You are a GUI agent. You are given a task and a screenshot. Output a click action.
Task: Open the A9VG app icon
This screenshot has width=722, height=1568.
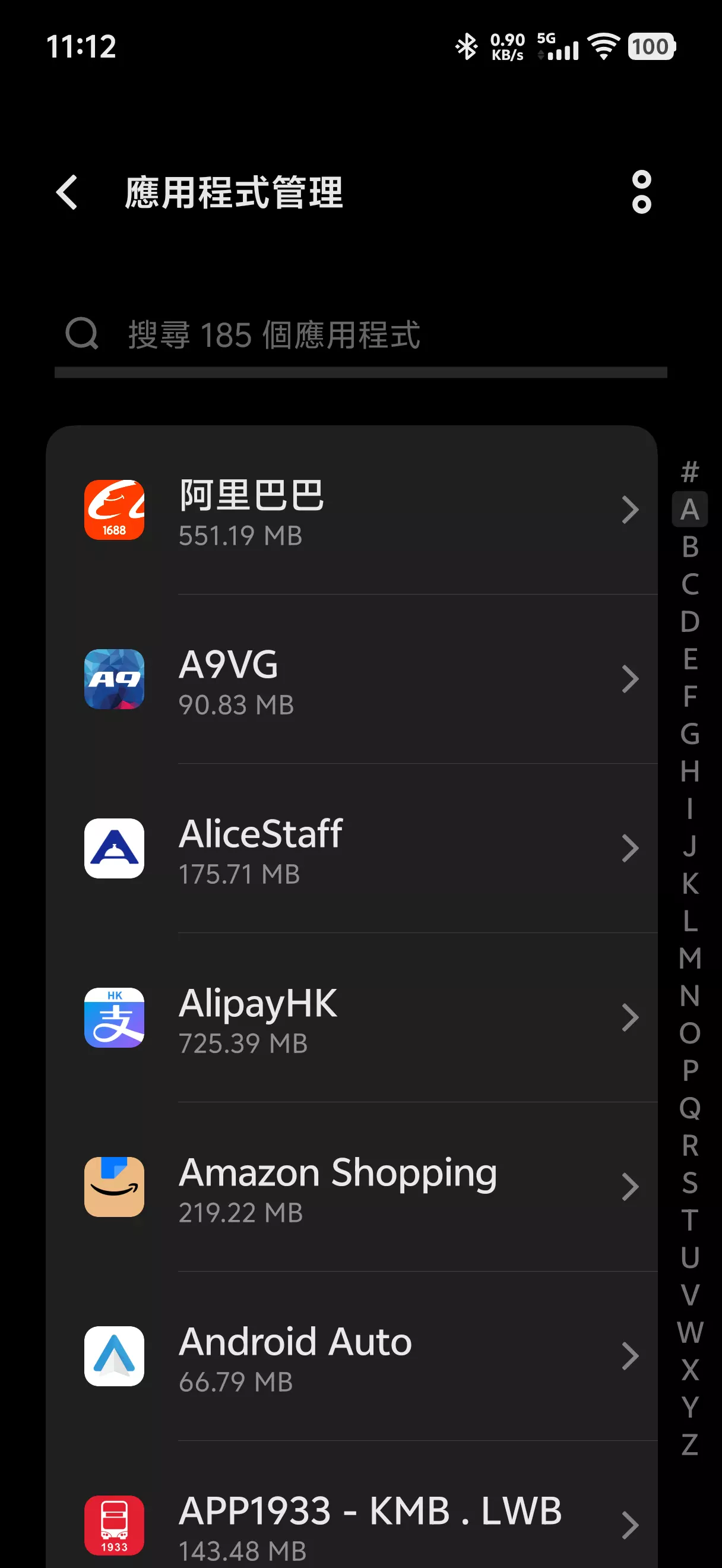click(114, 680)
